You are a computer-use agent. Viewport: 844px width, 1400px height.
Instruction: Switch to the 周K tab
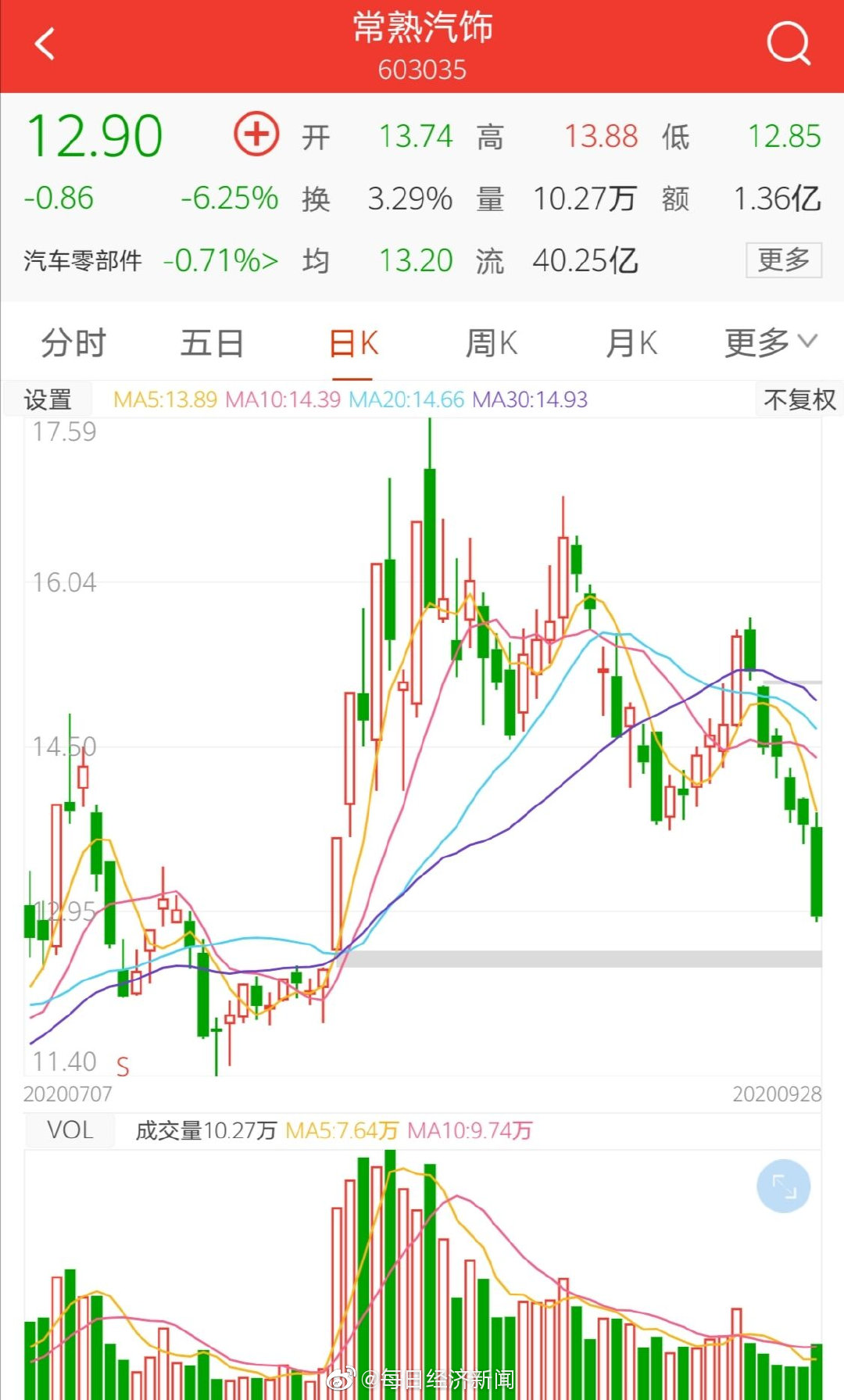point(492,343)
